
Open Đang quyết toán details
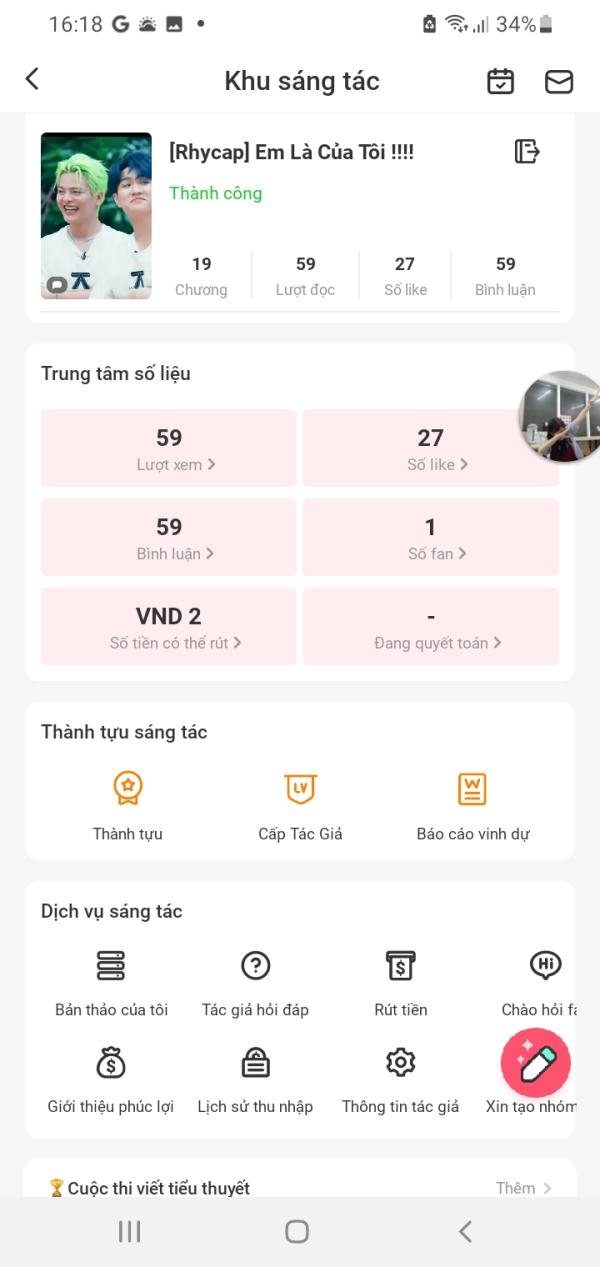(x=430, y=626)
